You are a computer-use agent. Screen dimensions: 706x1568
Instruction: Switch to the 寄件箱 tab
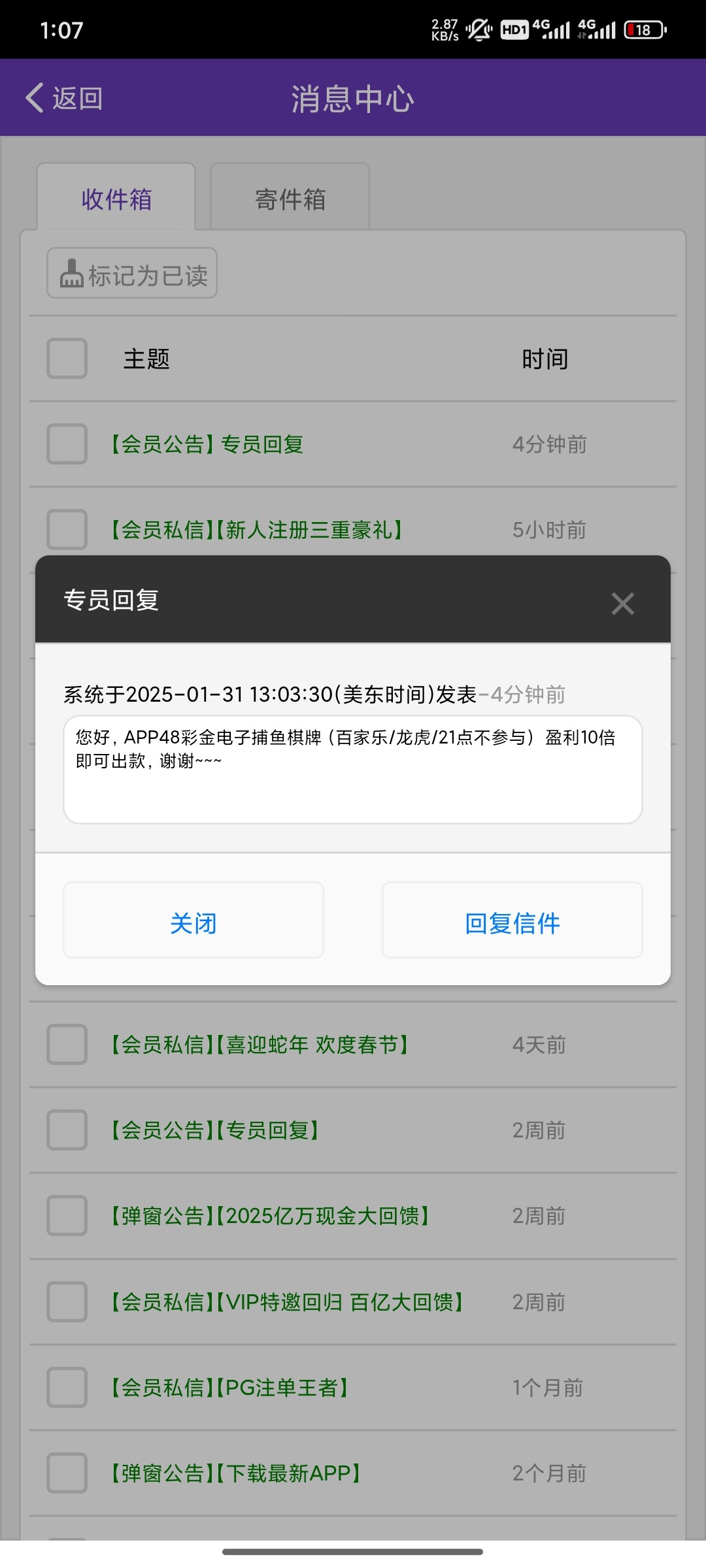point(290,197)
